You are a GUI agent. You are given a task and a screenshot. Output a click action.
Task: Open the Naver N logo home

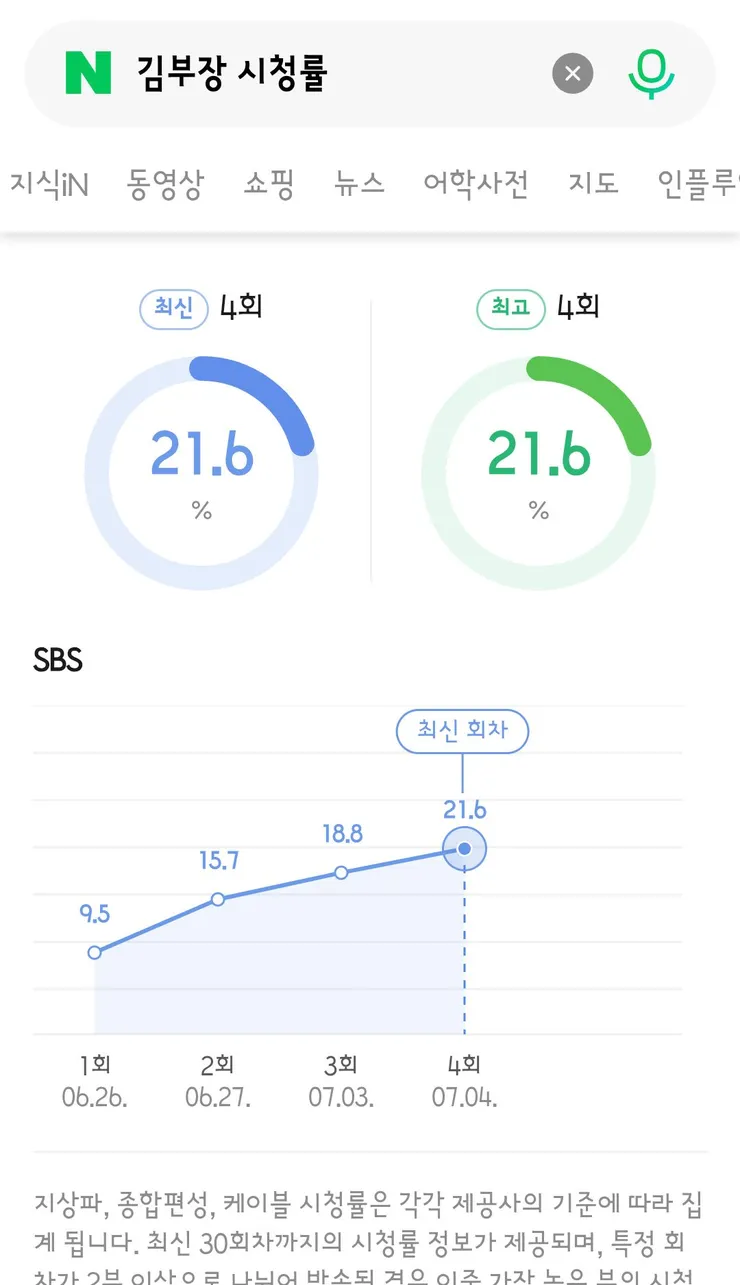point(88,73)
